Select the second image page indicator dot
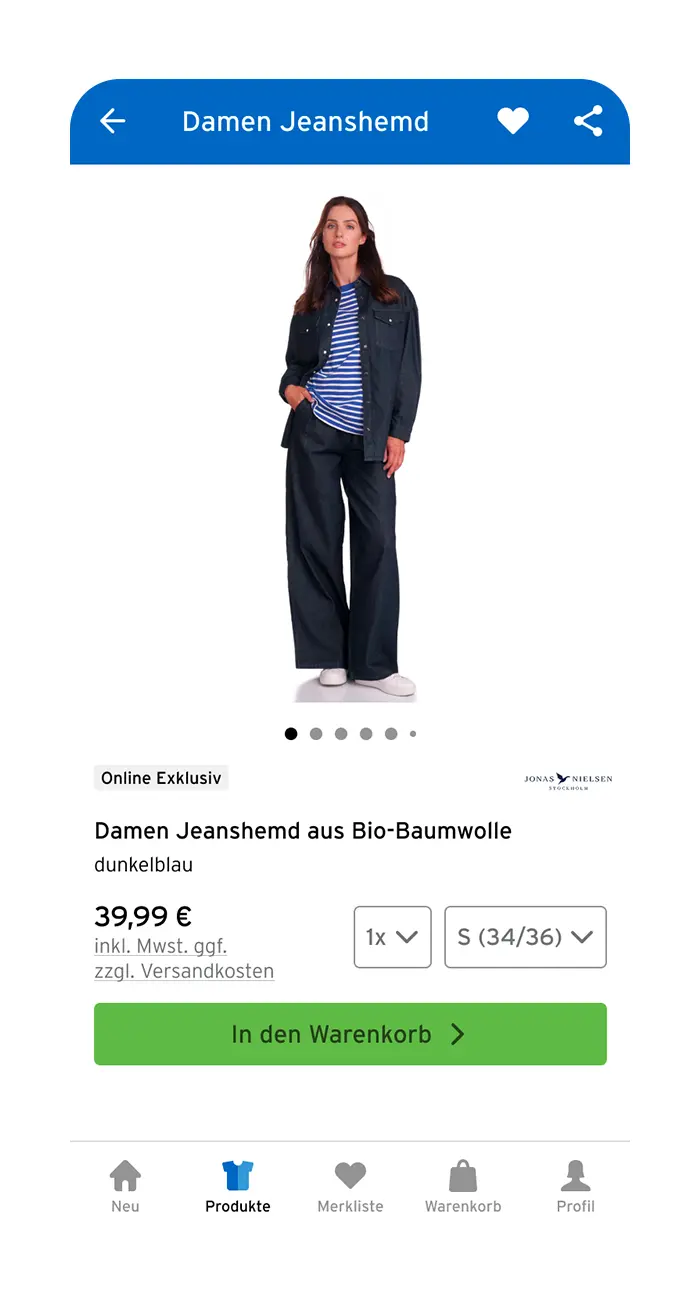The image size is (700, 1307). tap(316, 734)
